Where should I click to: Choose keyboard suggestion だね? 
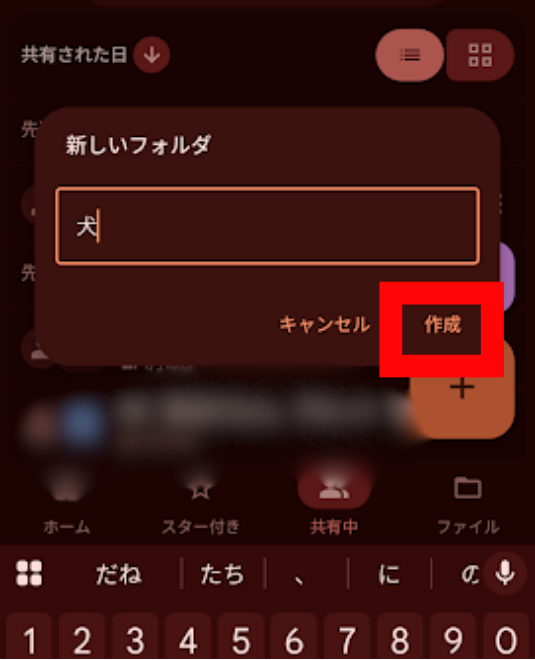coord(118,574)
